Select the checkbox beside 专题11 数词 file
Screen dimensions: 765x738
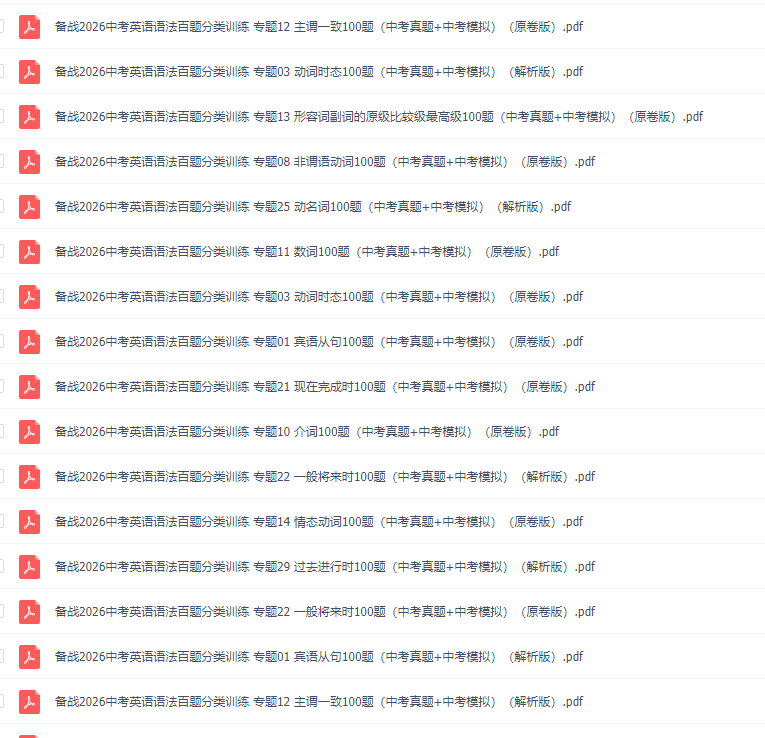click(x=1, y=251)
